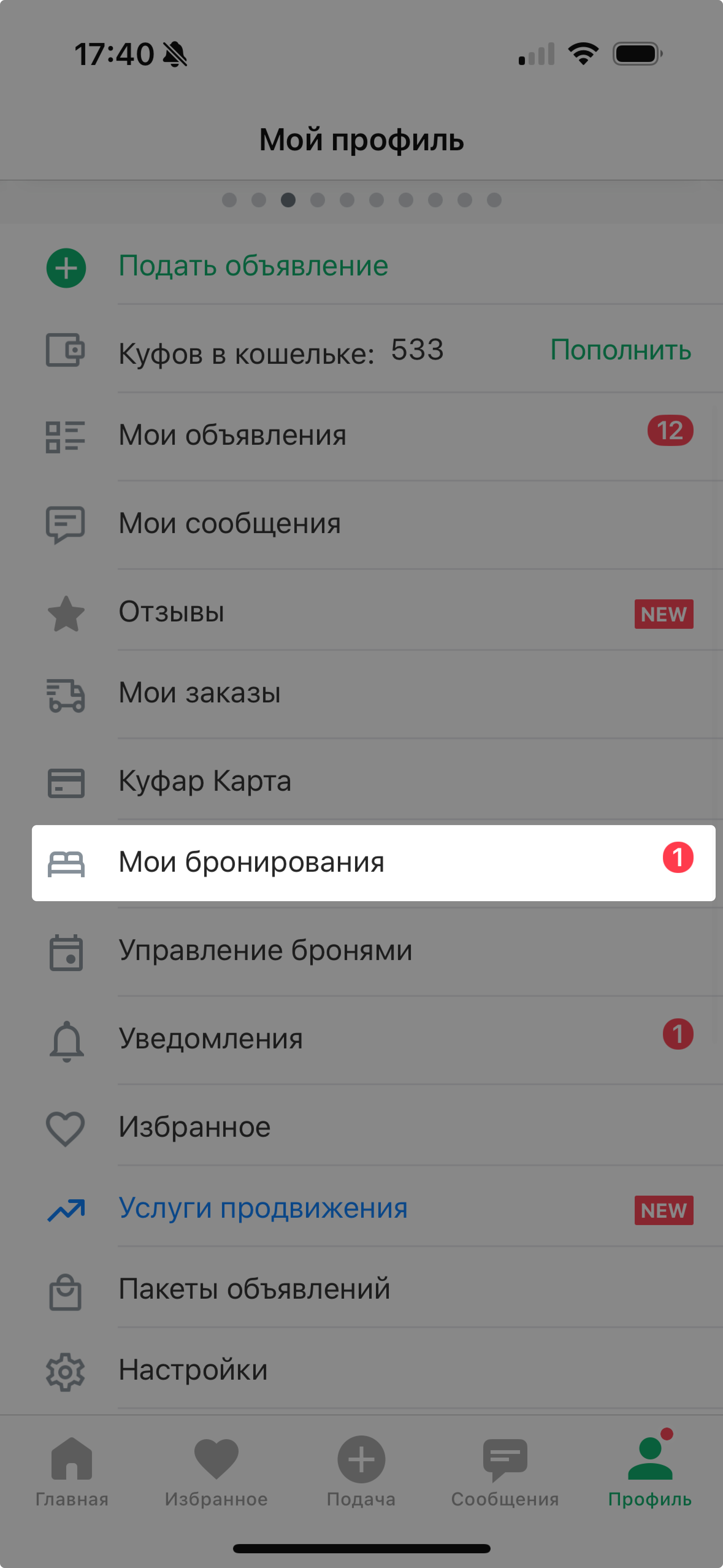723x1568 pixels.
Task: Open Пакеты объявлений
Action: pos(254,1289)
